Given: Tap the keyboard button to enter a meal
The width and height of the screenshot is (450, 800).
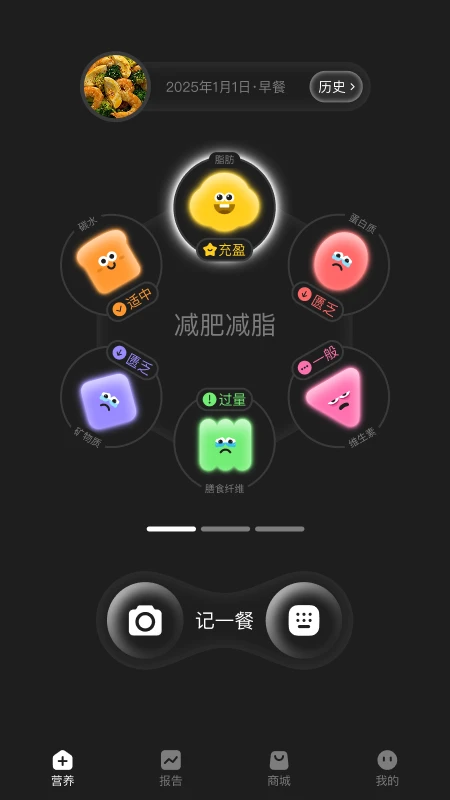Looking at the screenshot, I should (x=304, y=620).
